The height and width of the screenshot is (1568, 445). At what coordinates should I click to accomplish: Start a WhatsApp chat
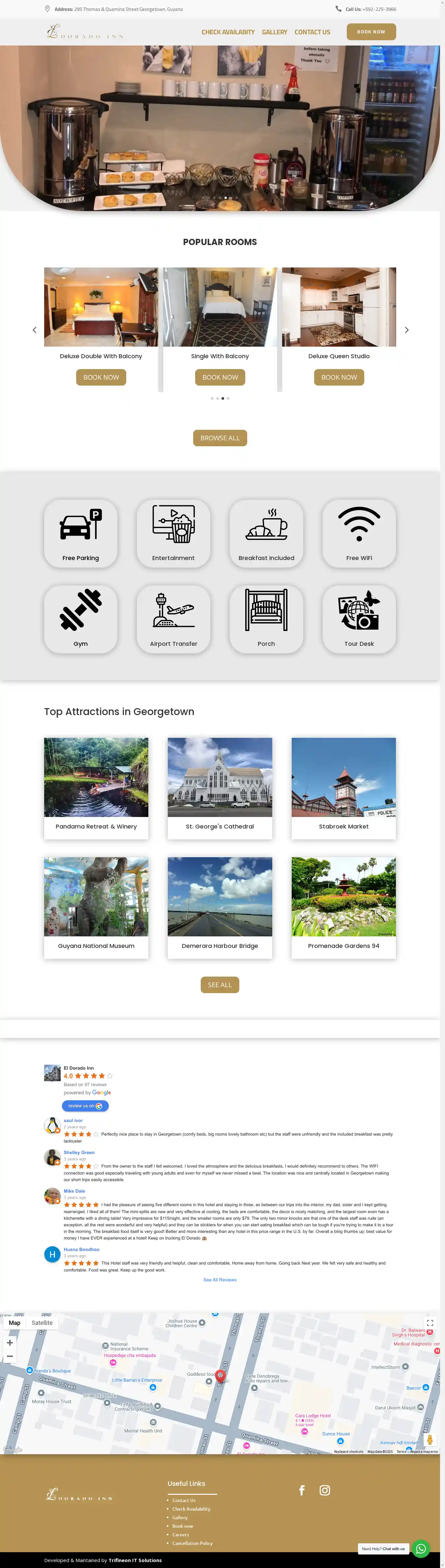point(421,1549)
